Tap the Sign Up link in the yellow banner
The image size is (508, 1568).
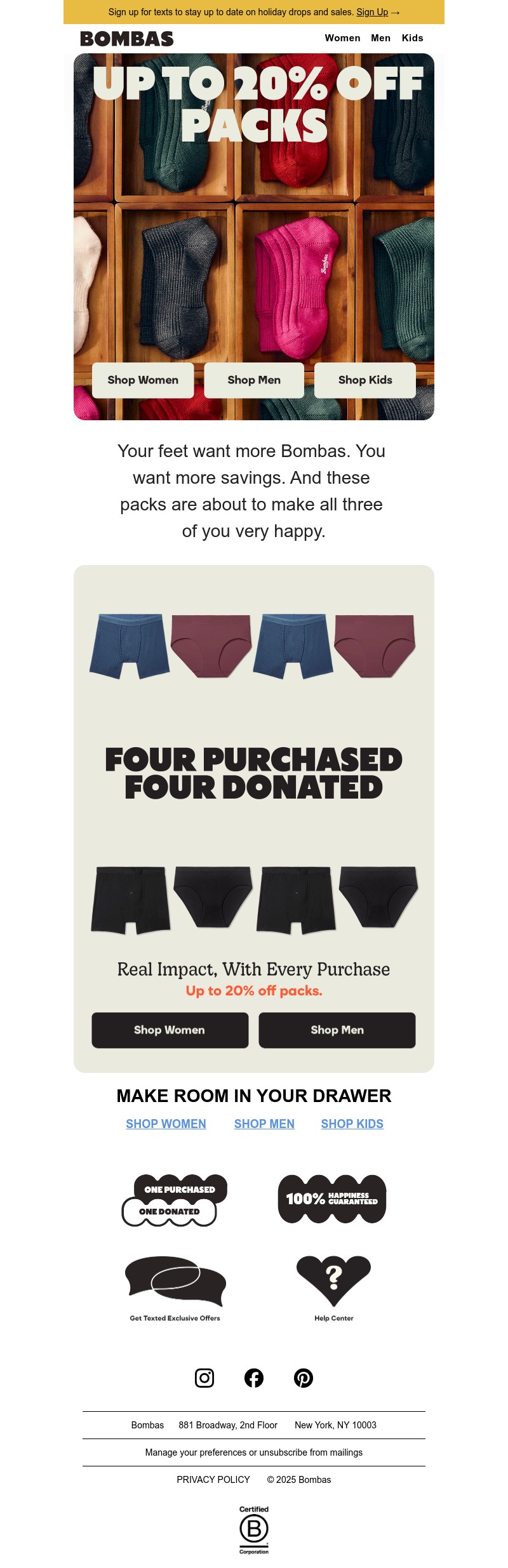[372, 12]
